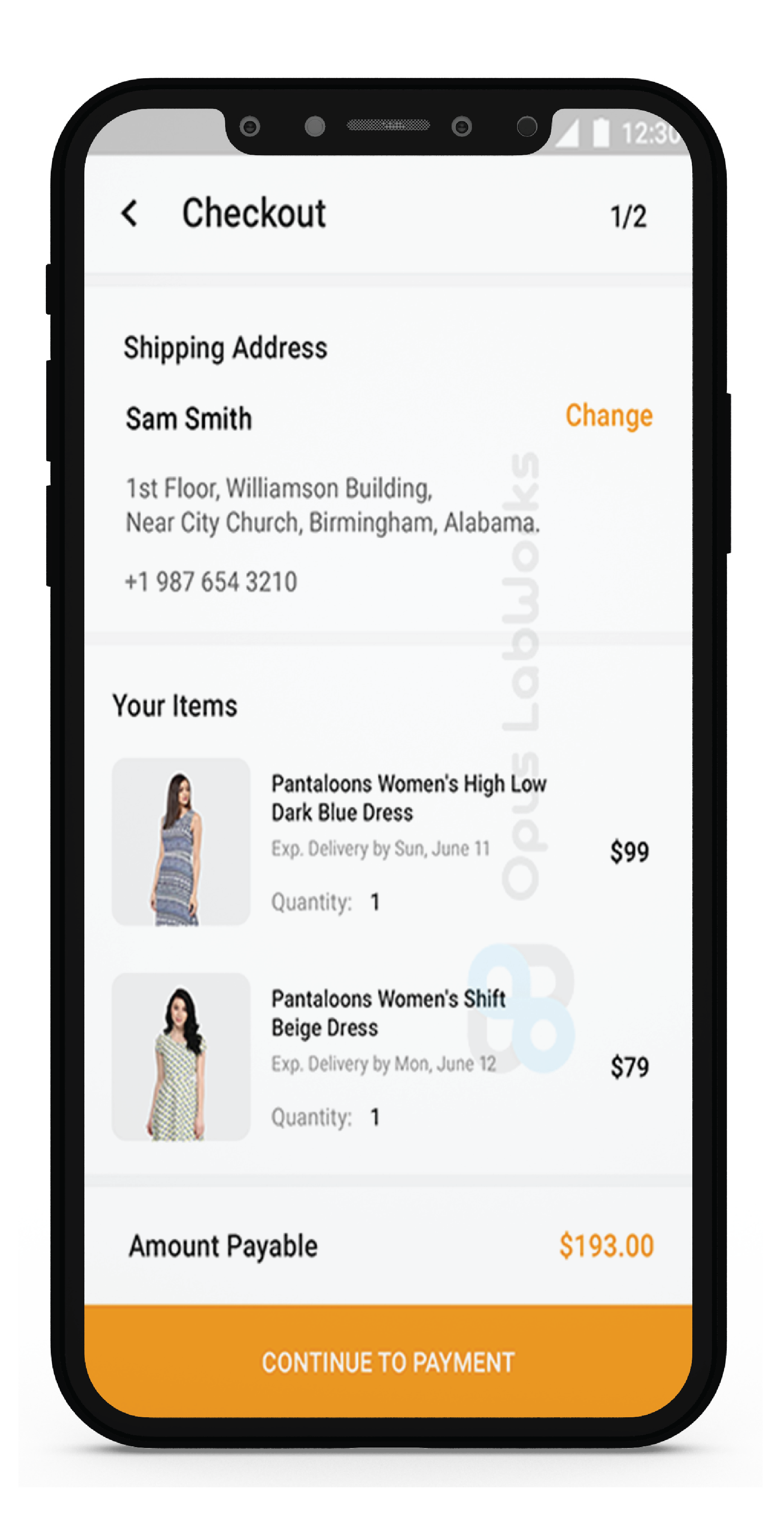Change the shipping address

pos(608,416)
